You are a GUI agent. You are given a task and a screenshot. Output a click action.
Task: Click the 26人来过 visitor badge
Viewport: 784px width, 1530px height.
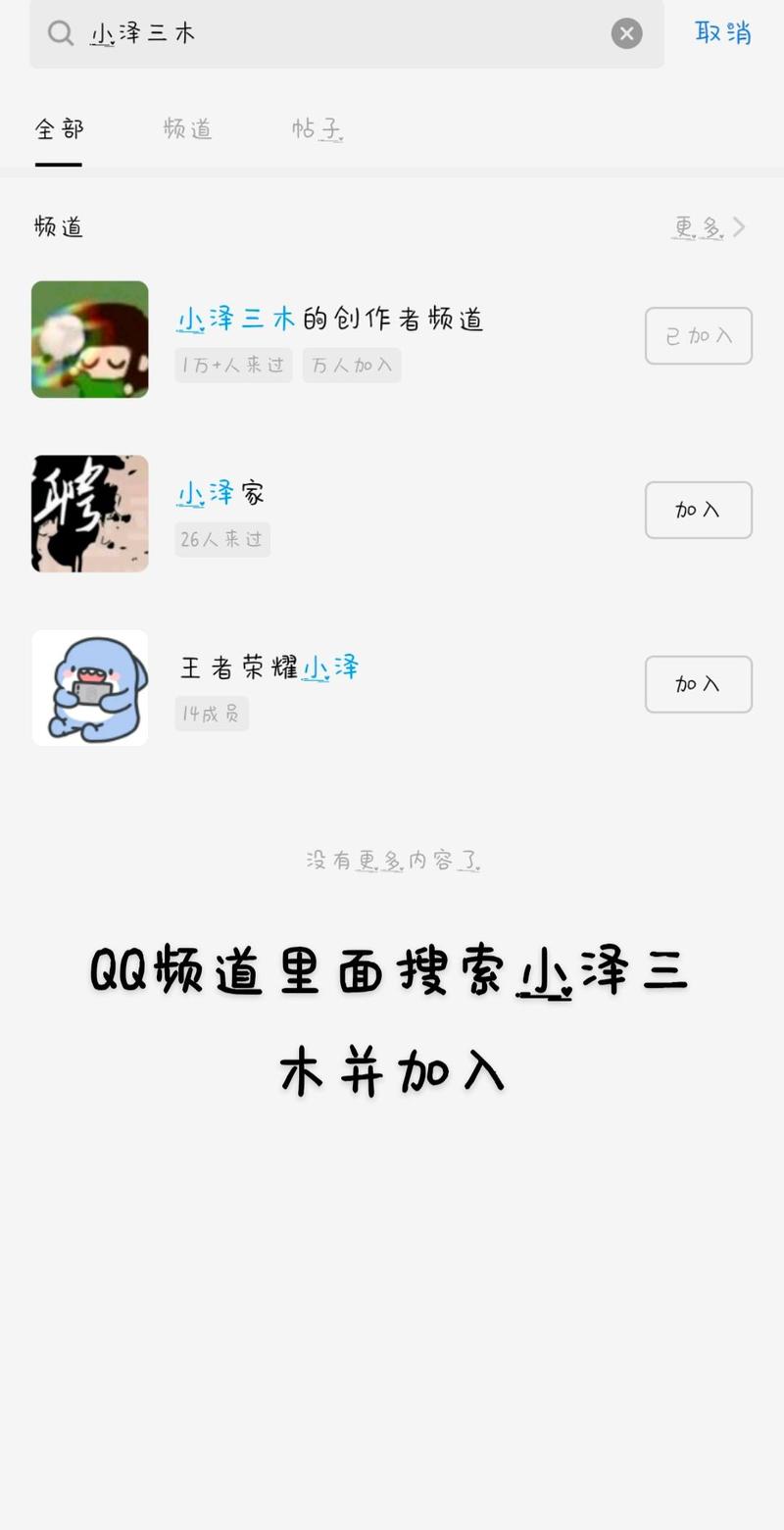(222, 539)
